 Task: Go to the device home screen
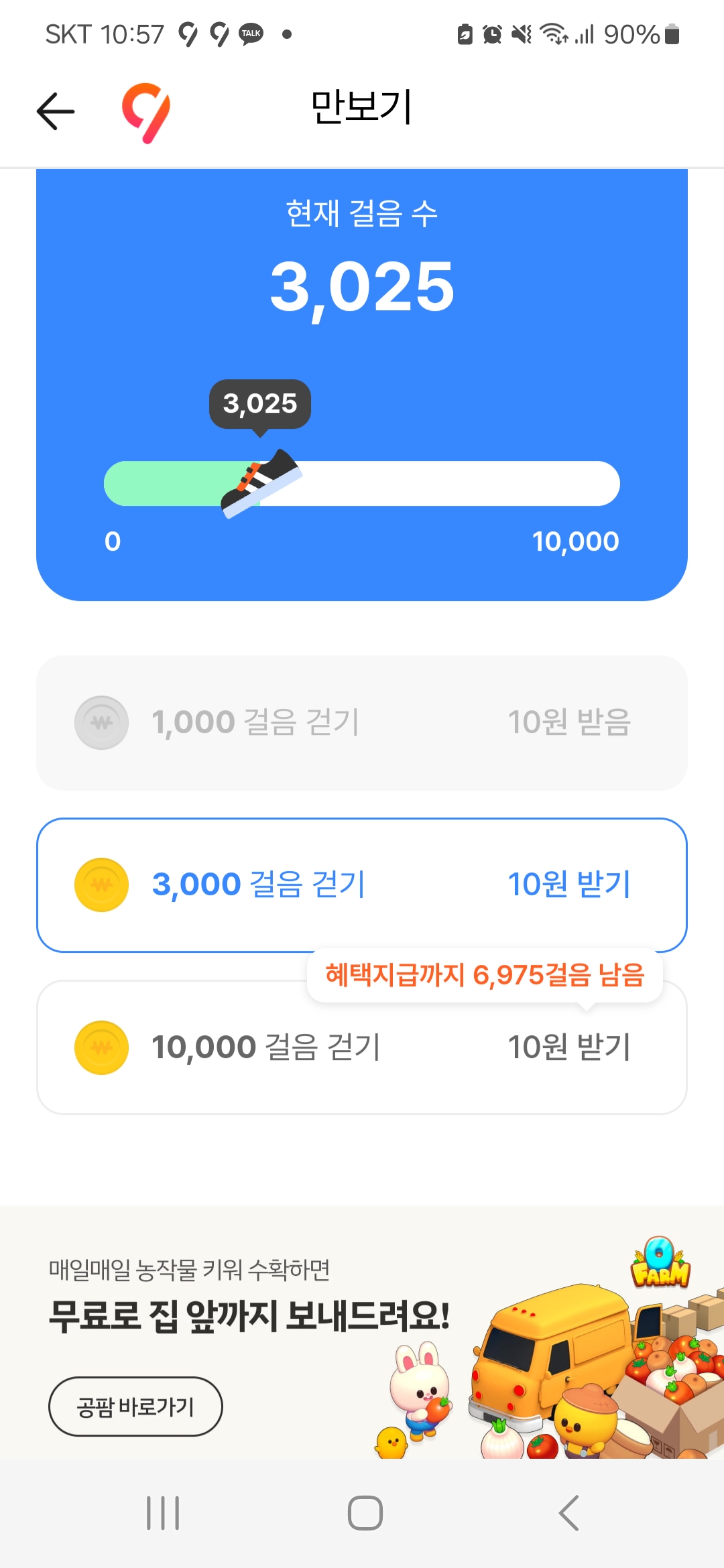pos(365,1513)
